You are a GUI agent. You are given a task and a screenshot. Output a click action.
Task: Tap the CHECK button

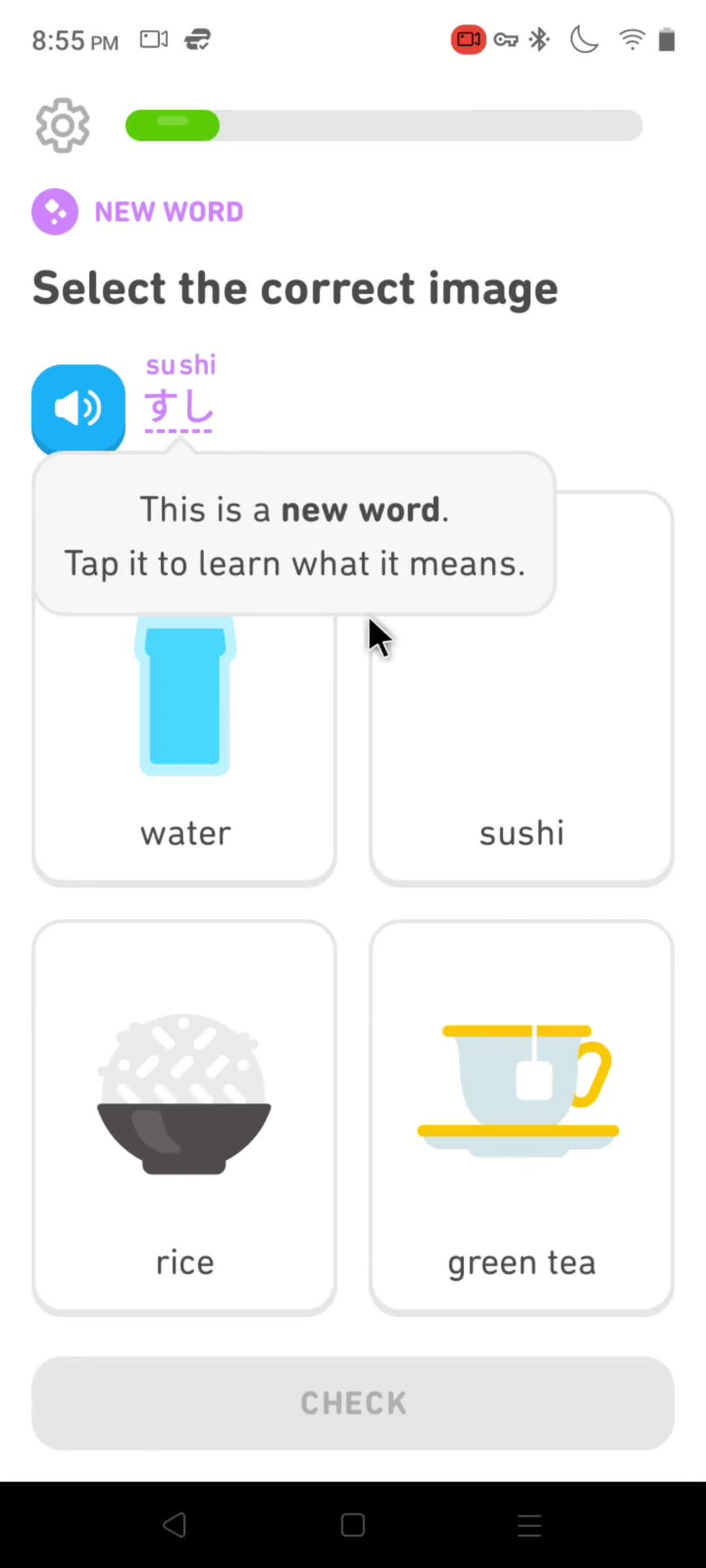[x=353, y=1403]
